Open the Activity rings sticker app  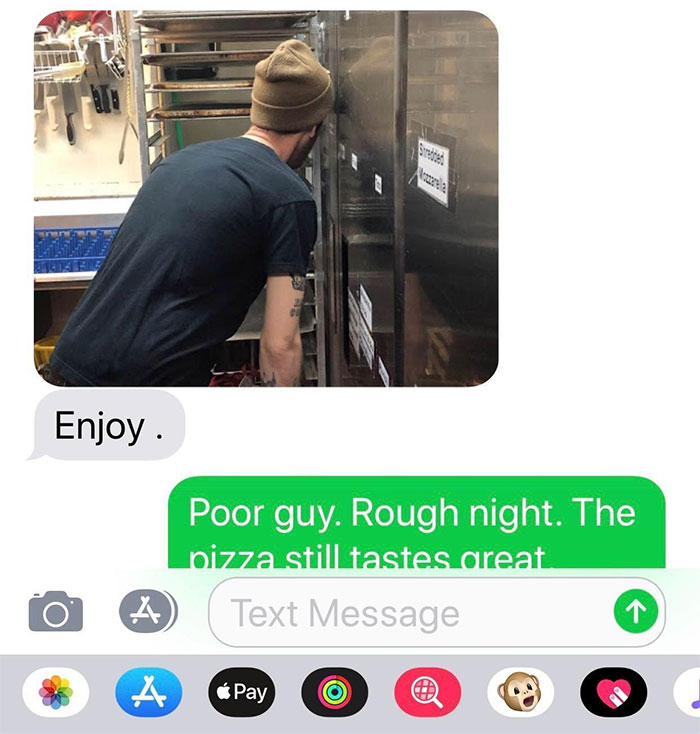(x=334, y=693)
